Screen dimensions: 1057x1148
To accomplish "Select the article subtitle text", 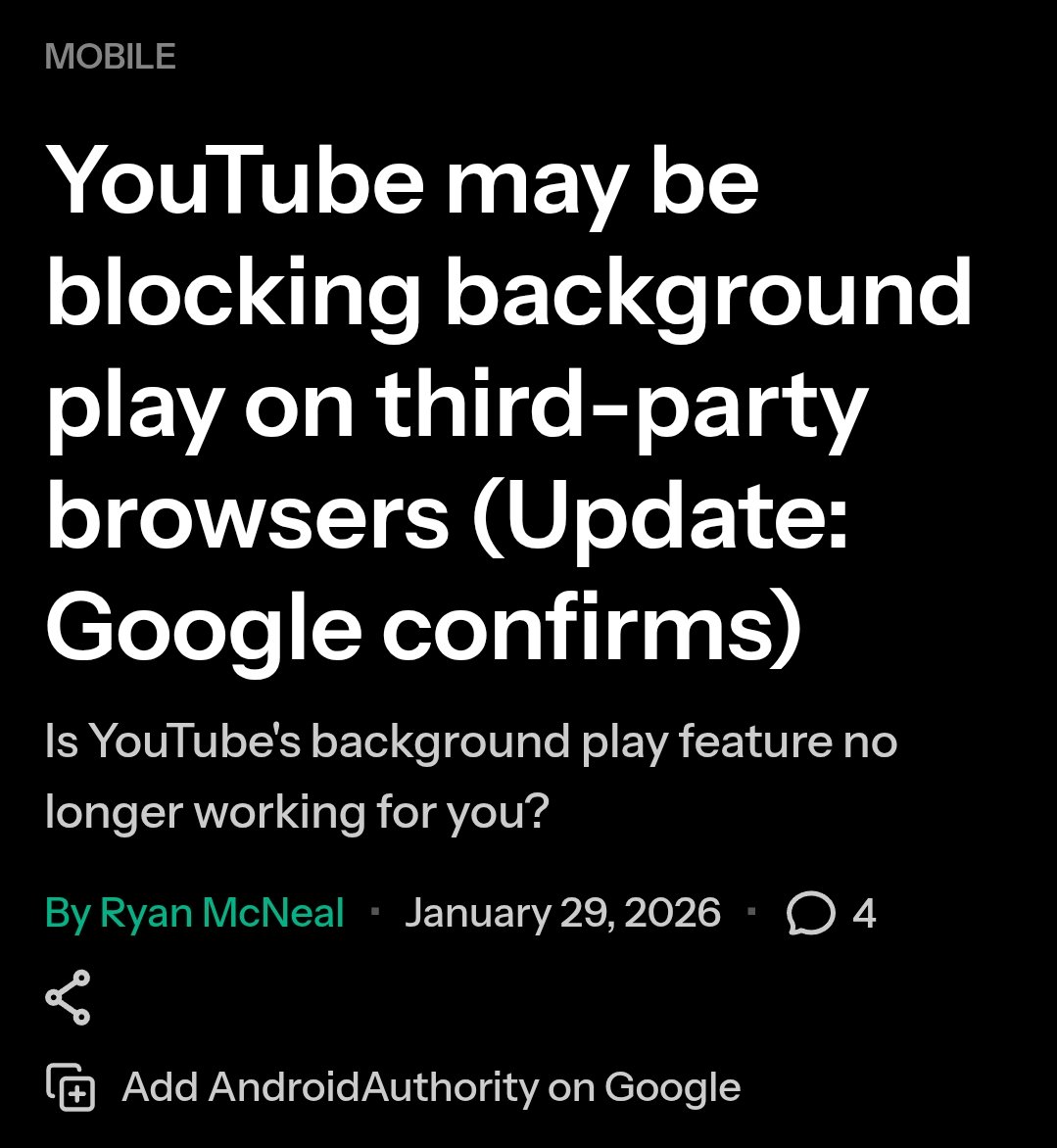I will tap(470, 774).
